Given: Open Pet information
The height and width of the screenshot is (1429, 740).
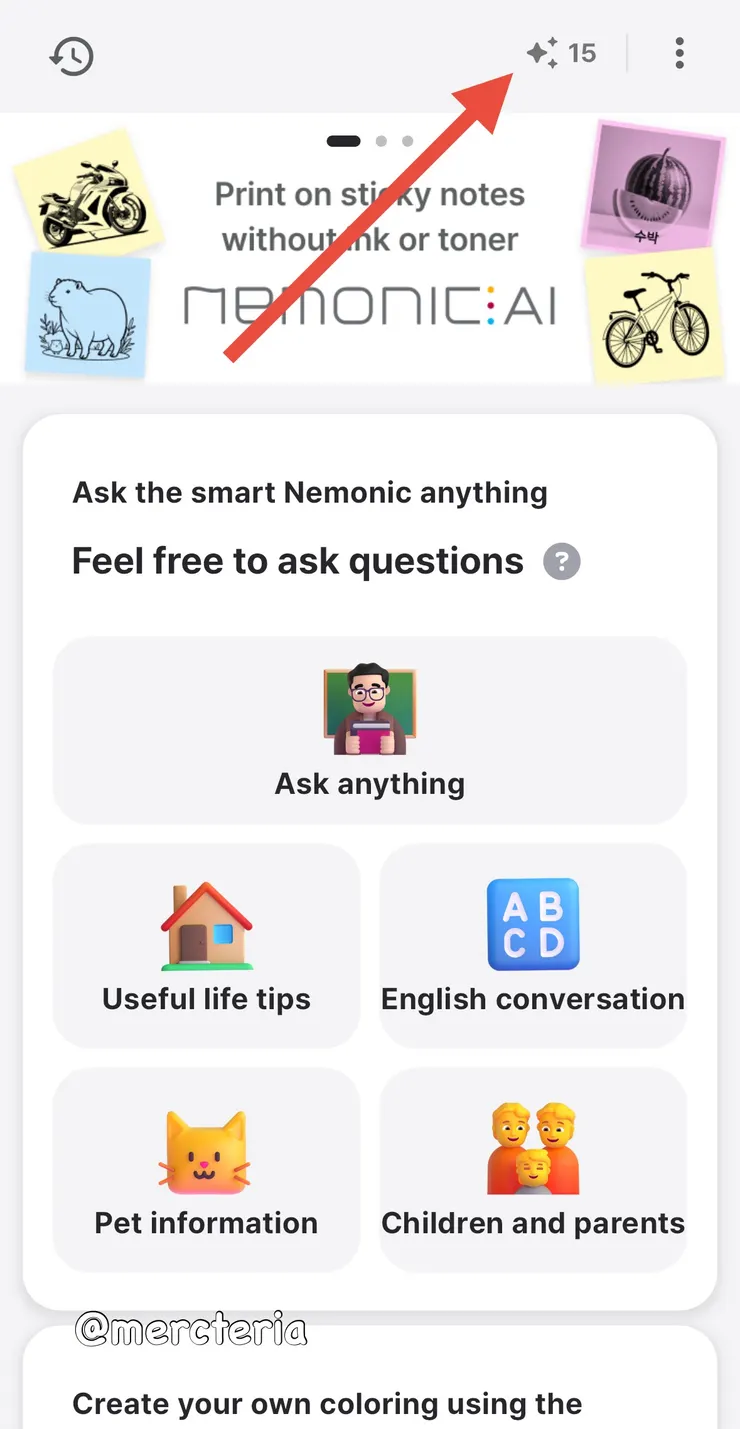Looking at the screenshot, I should [207, 1169].
